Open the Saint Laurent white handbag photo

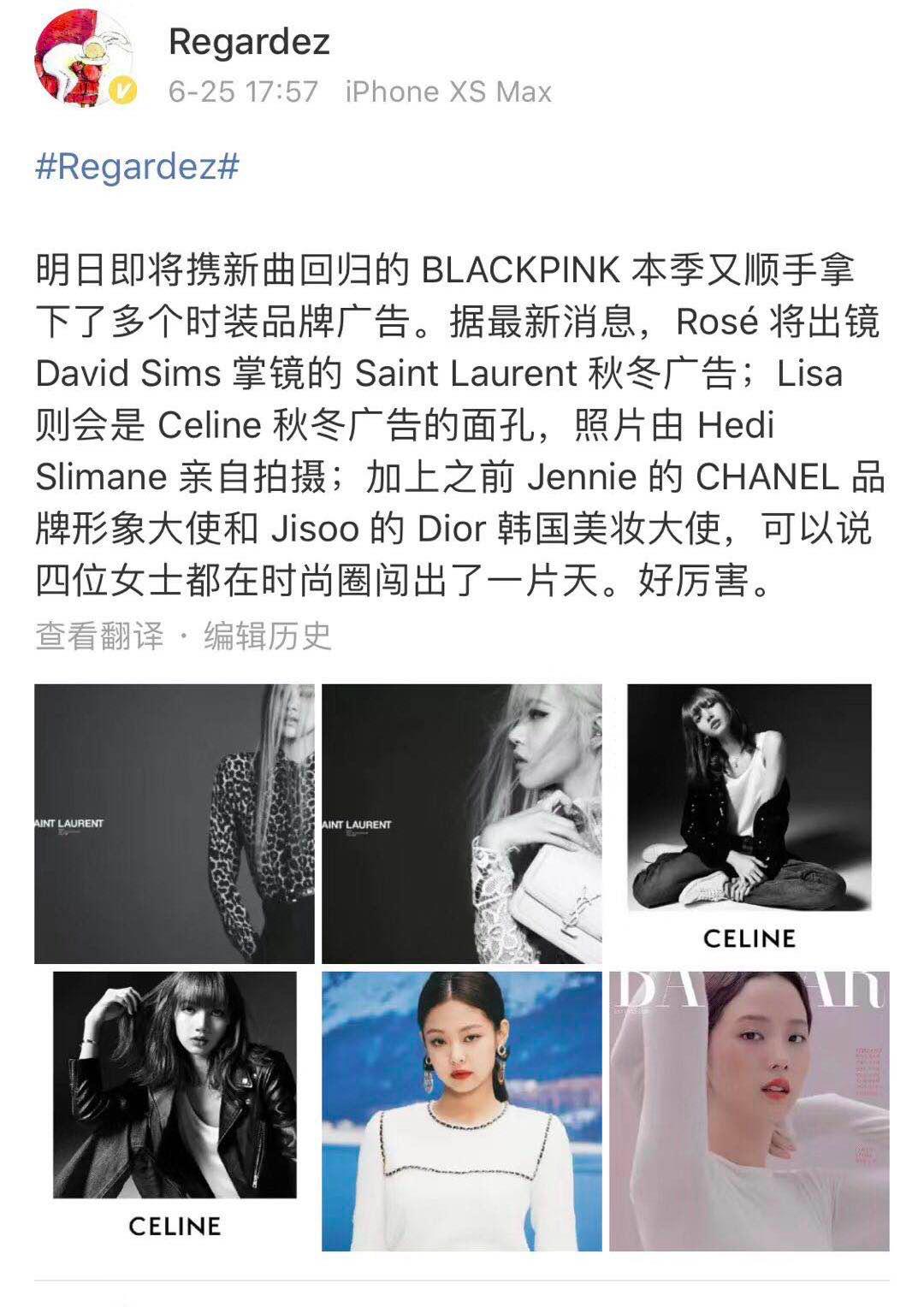click(462, 824)
